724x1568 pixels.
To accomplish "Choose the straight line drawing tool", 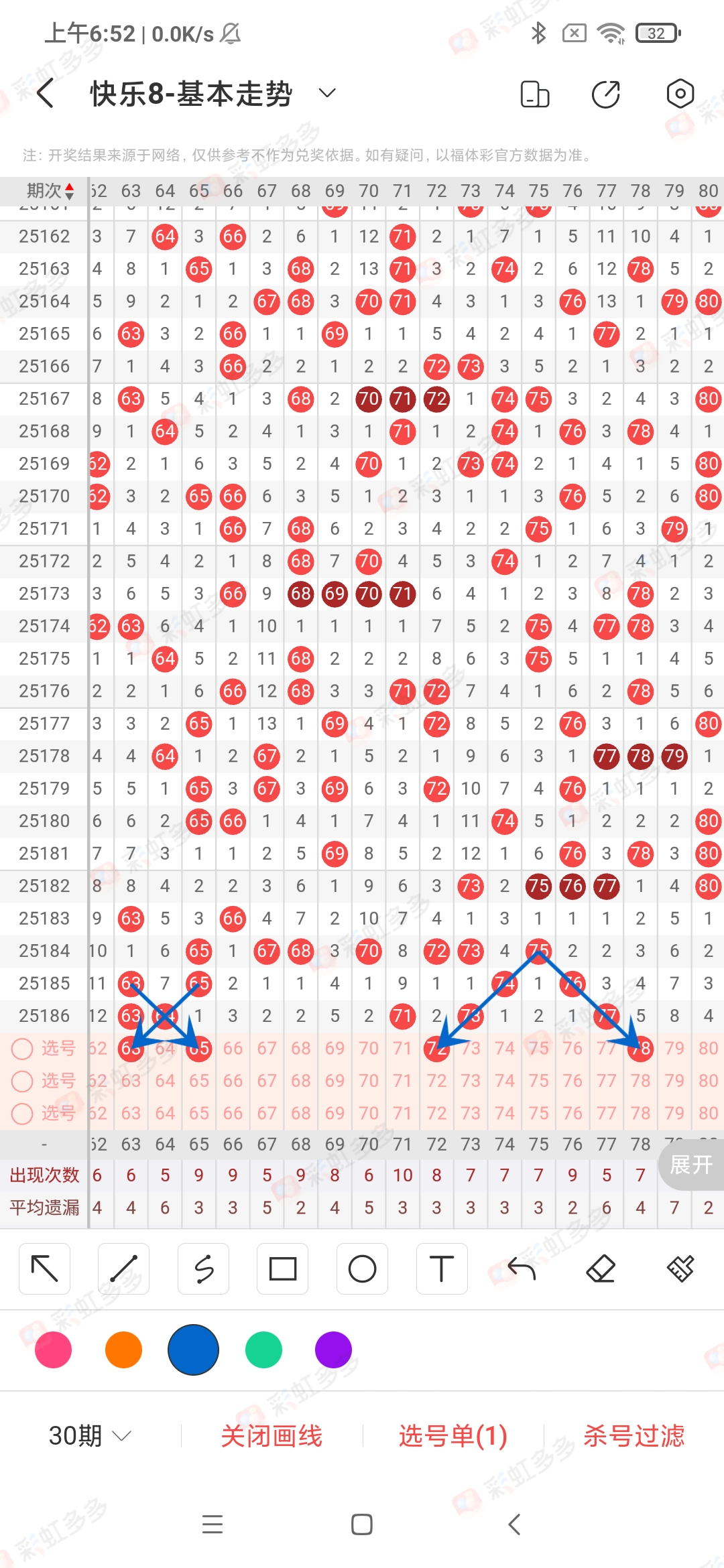I will [x=124, y=1268].
